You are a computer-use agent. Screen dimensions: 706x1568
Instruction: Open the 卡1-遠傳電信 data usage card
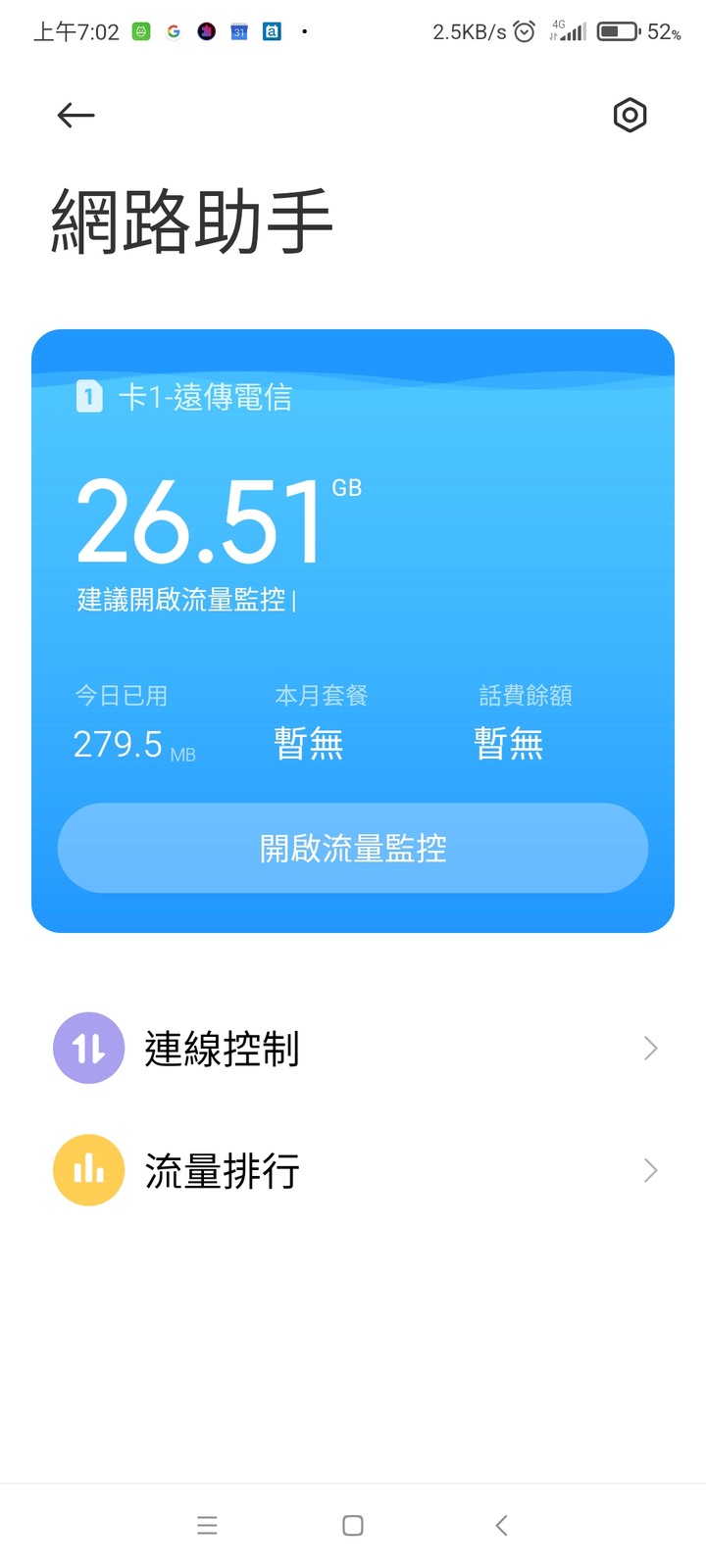point(353,631)
